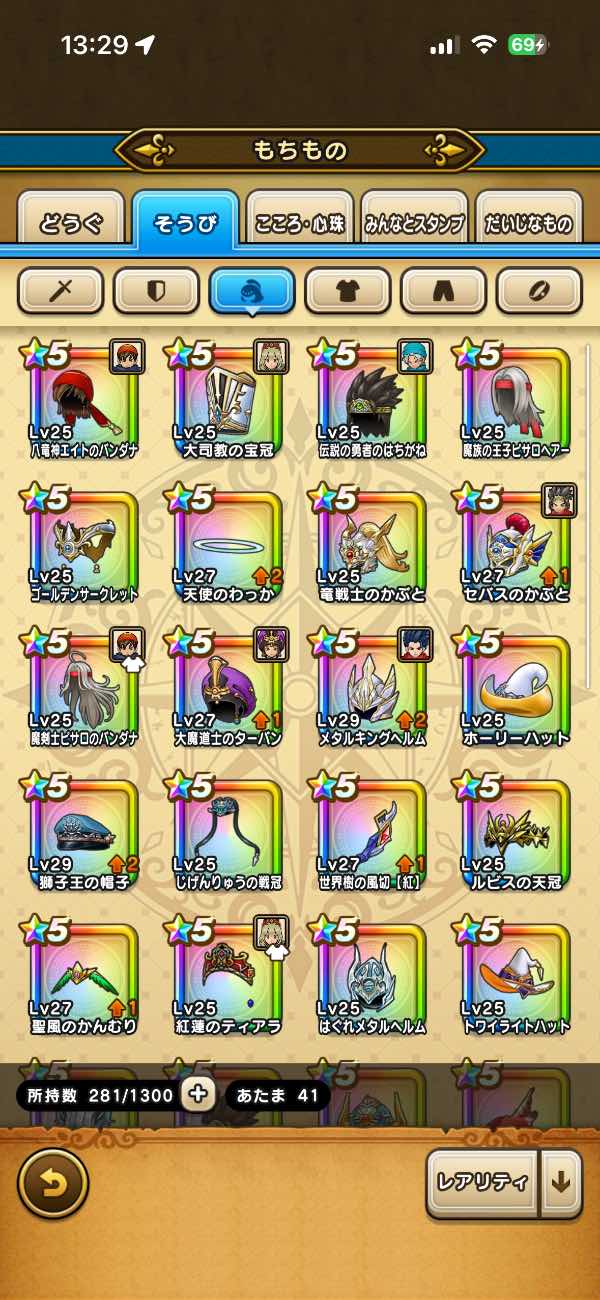Open ホーリーハット item
This screenshot has width=600, height=1300.
click(515, 690)
